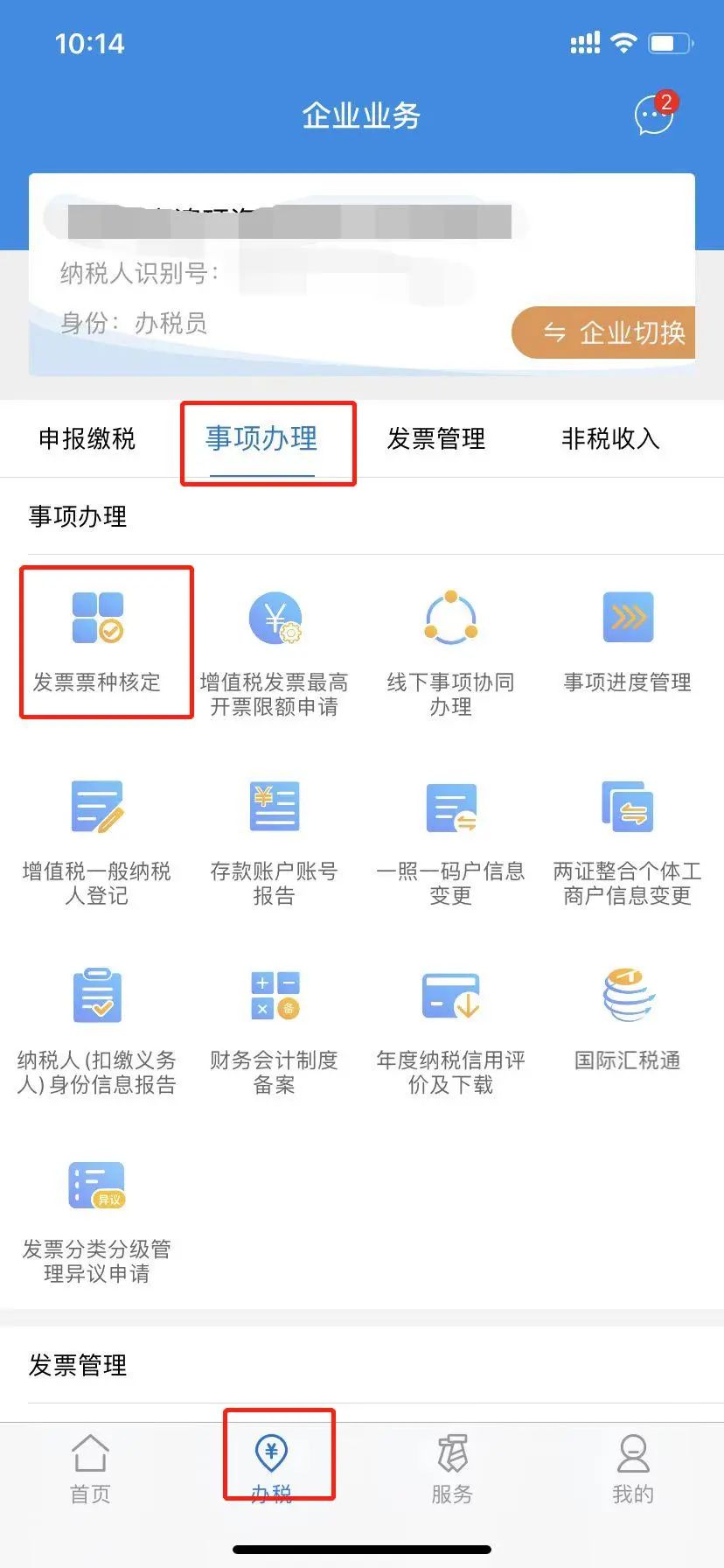
Task: Open 线下事项协同办理
Action: click(x=450, y=652)
